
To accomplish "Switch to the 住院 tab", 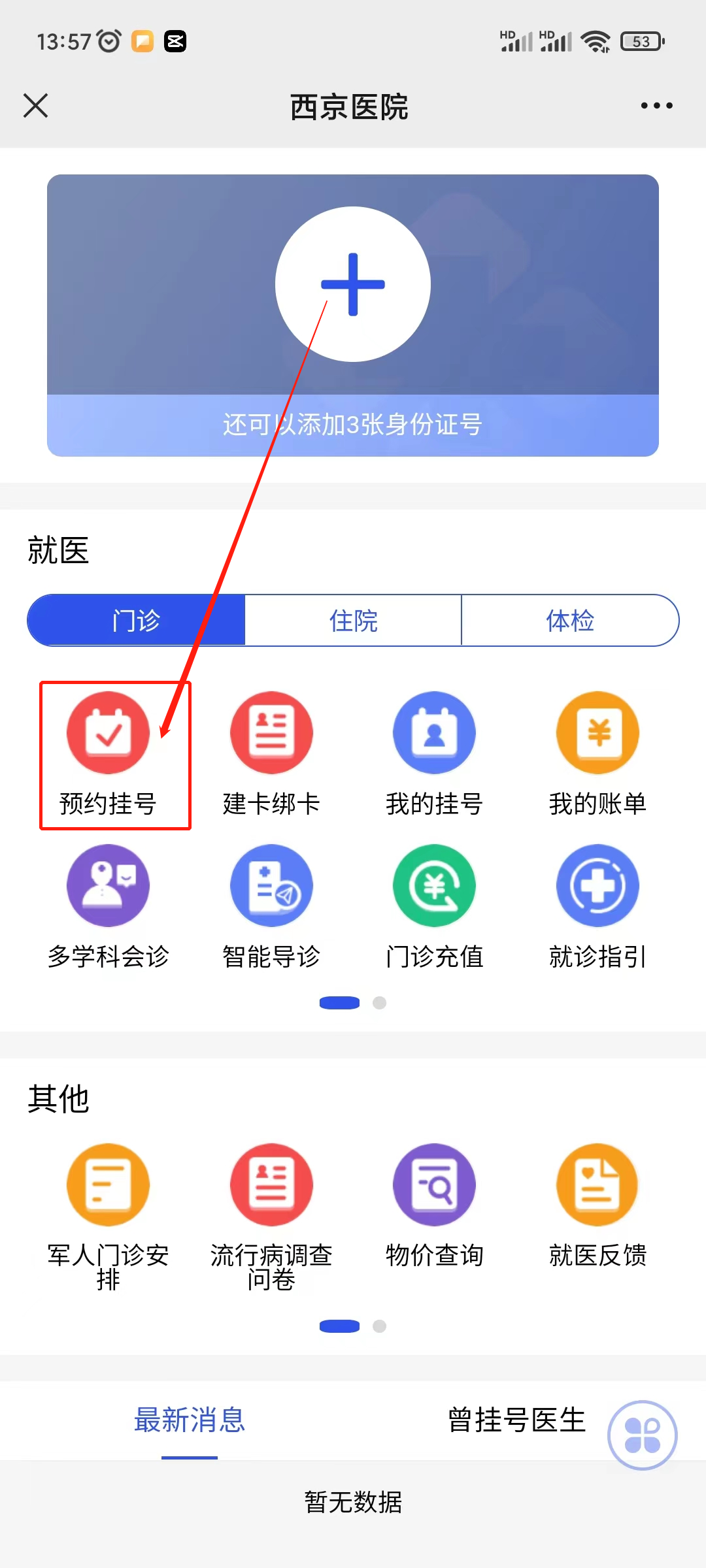I will (x=353, y=620).
